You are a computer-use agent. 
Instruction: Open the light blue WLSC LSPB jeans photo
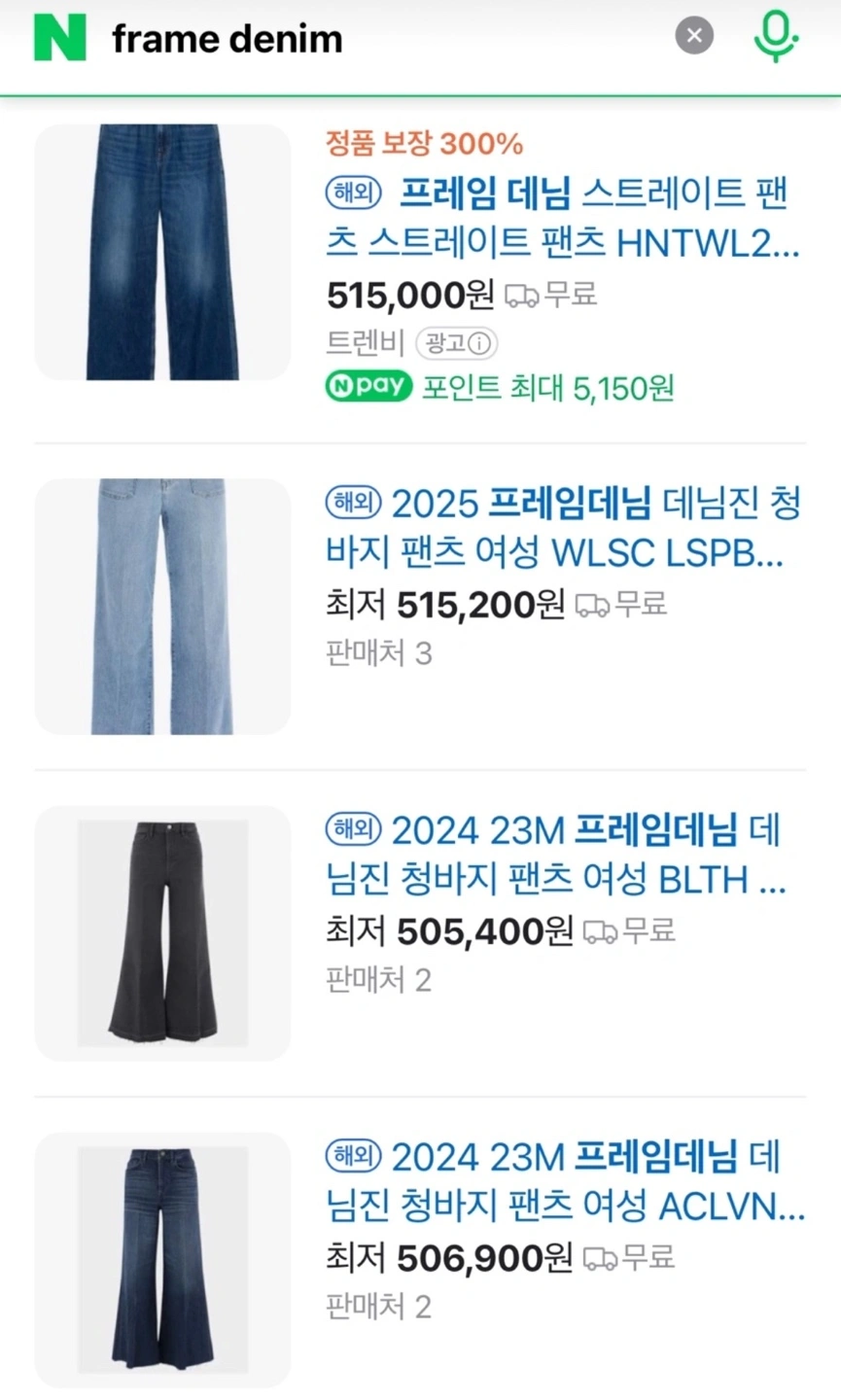click(x=162, y=606)
